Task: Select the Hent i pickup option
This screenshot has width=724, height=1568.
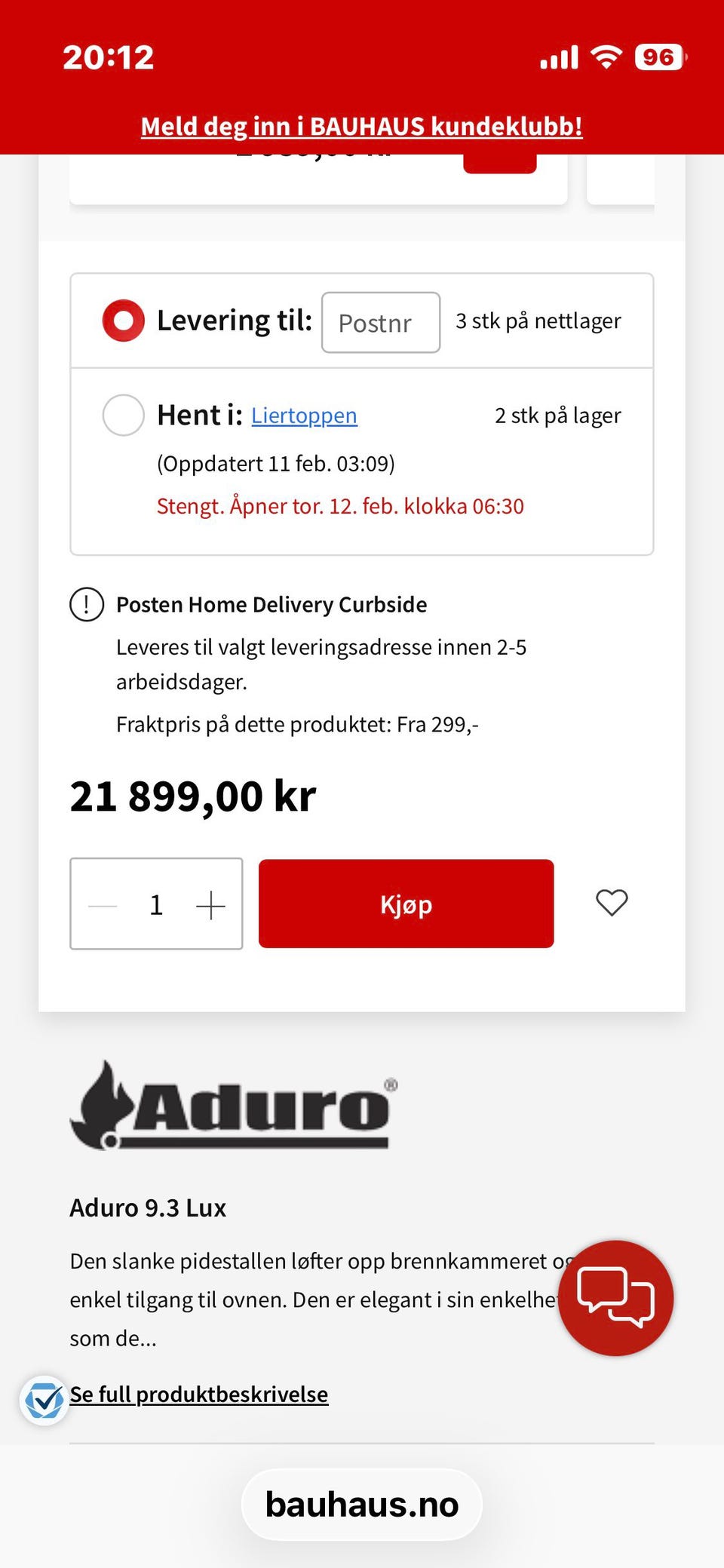Action: coord(123,414)
